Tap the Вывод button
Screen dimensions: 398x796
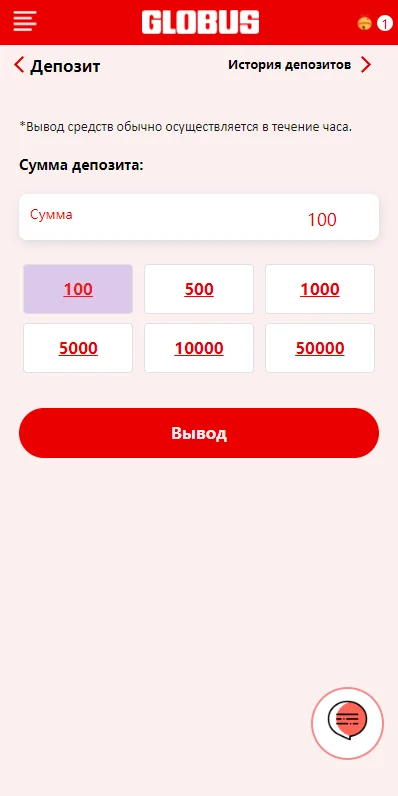pyautogui.click(x=199, y=433)
